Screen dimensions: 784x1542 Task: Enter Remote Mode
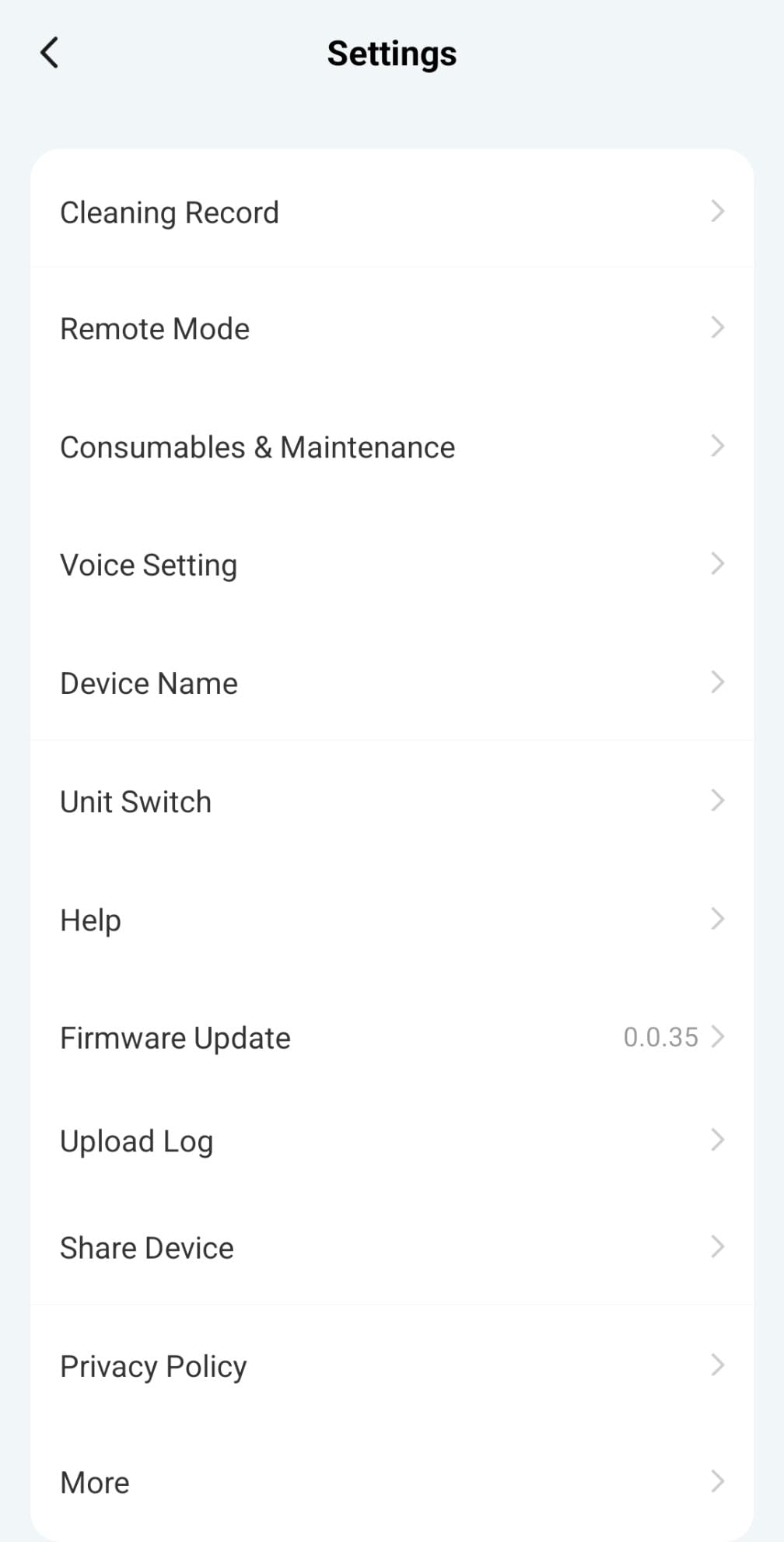point(392,328)
